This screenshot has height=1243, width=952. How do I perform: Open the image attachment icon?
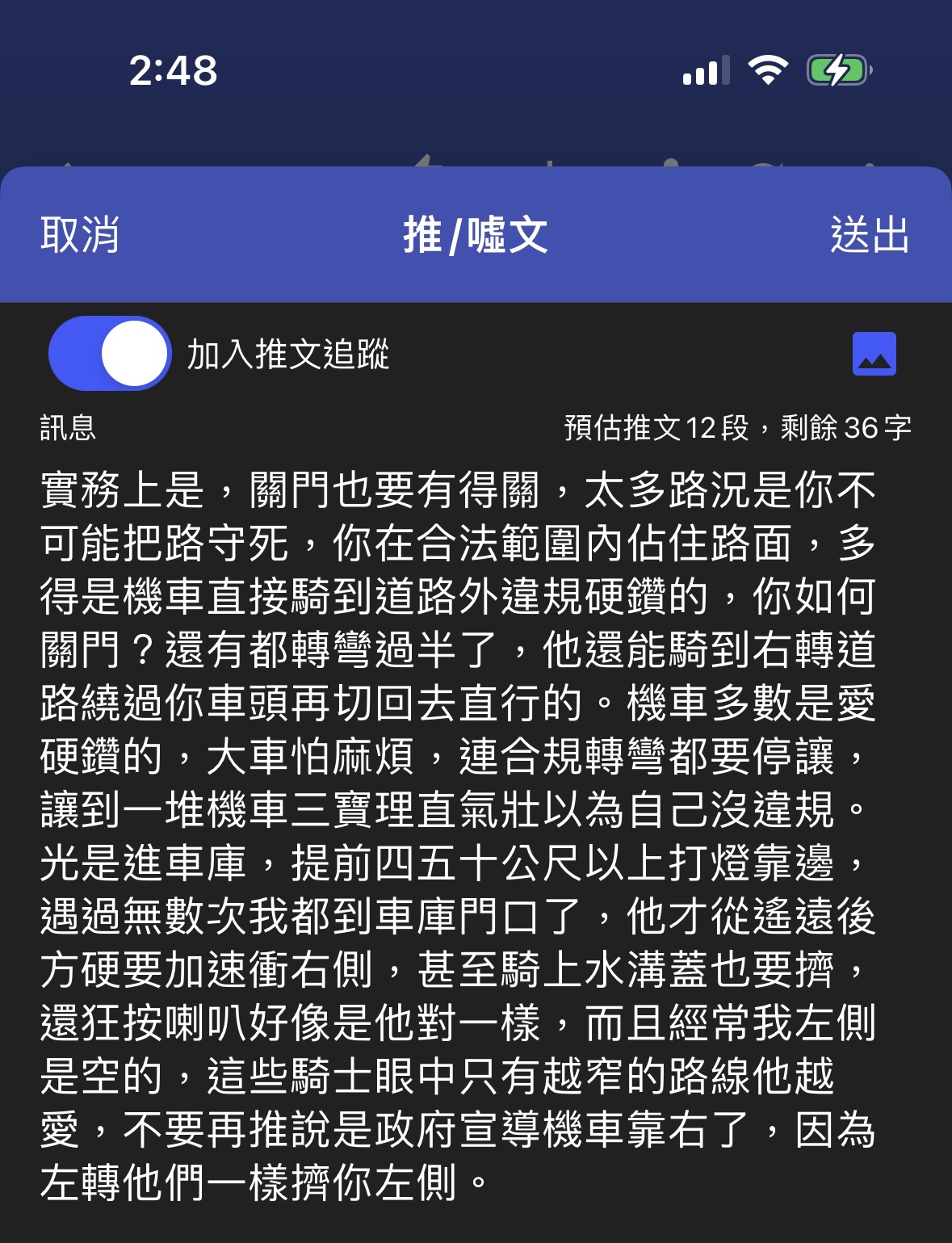[874, 354]
